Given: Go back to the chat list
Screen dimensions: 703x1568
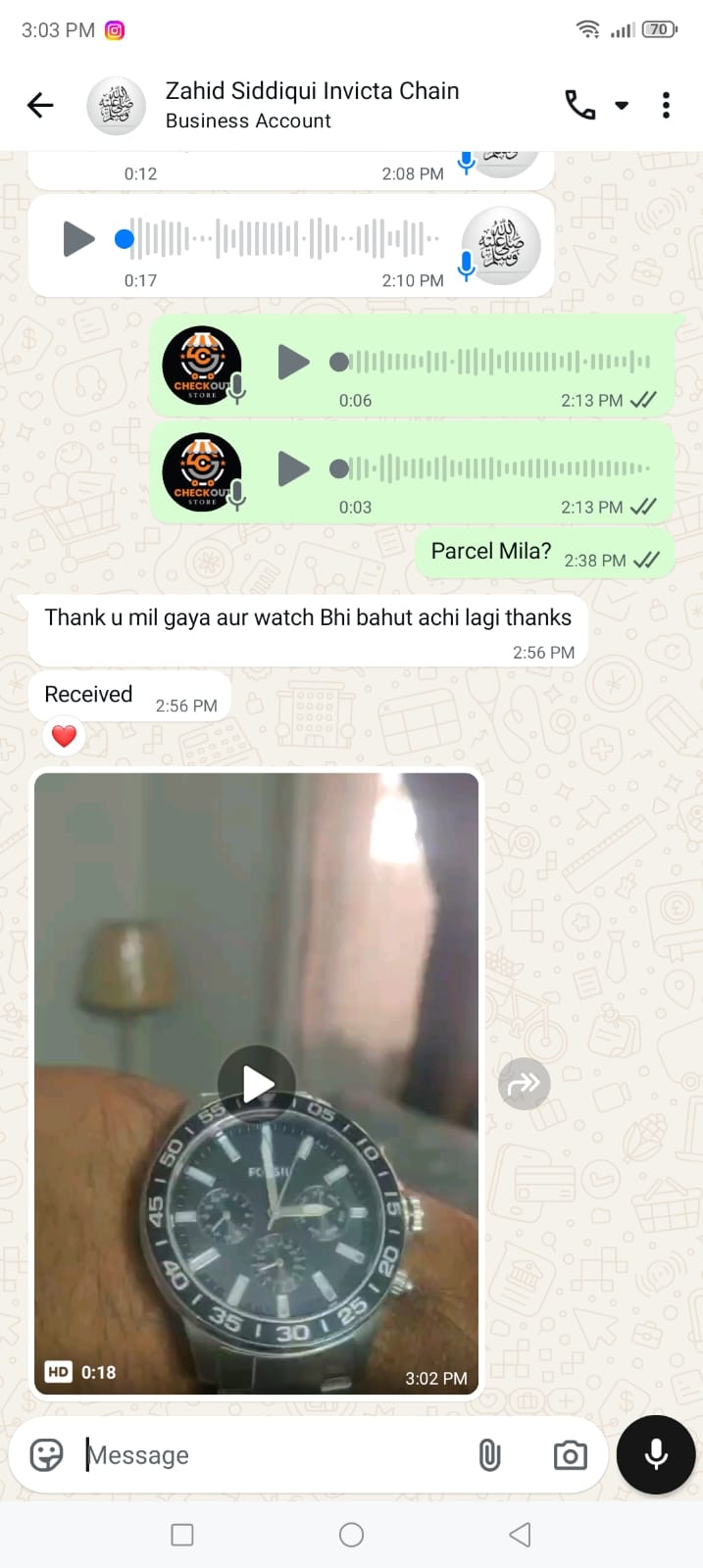Looking at the screenshot, I should pyautogui.click(x=40, y=105).
